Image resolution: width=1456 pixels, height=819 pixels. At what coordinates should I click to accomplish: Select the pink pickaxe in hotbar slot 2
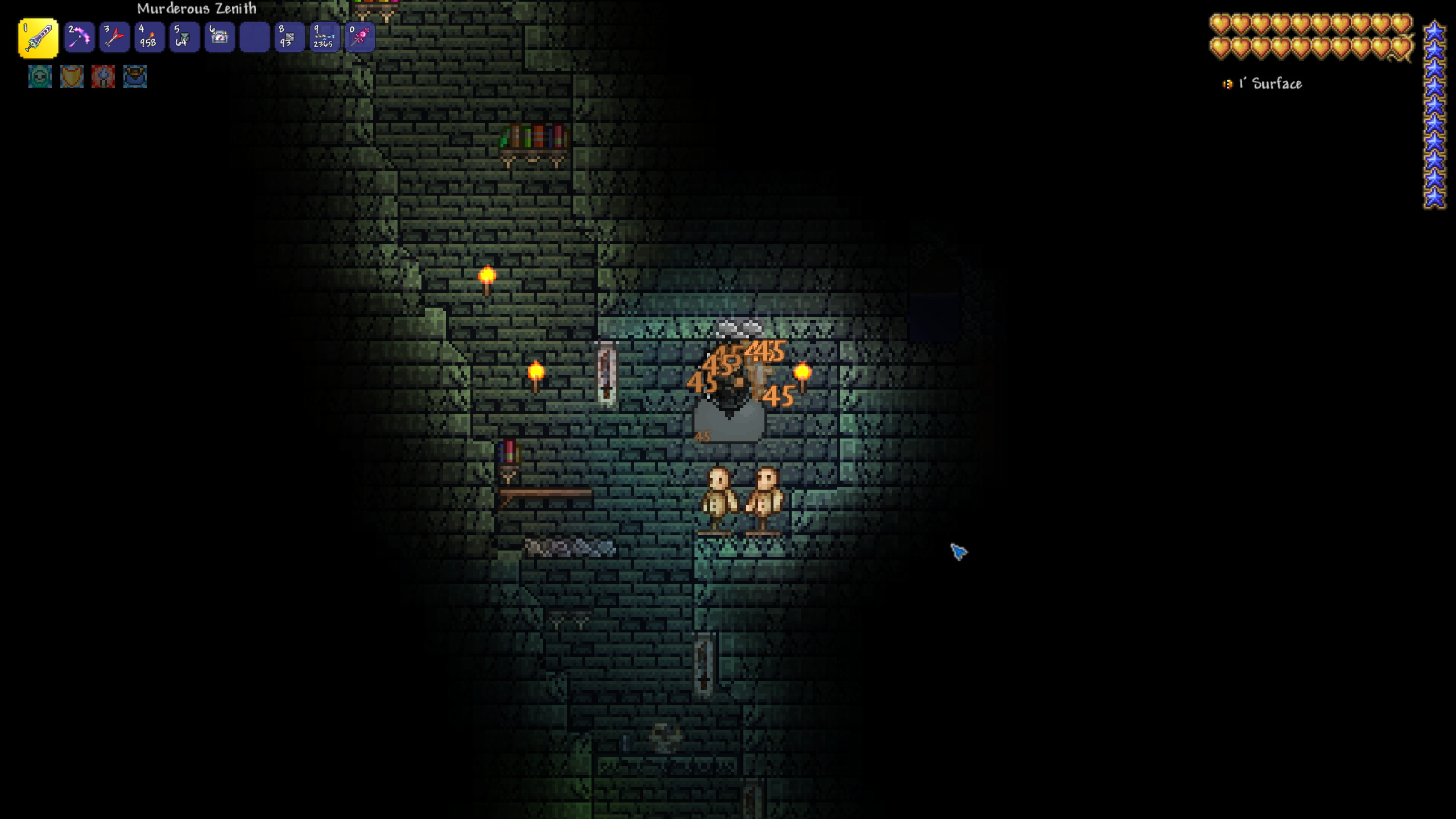(79, 38)
